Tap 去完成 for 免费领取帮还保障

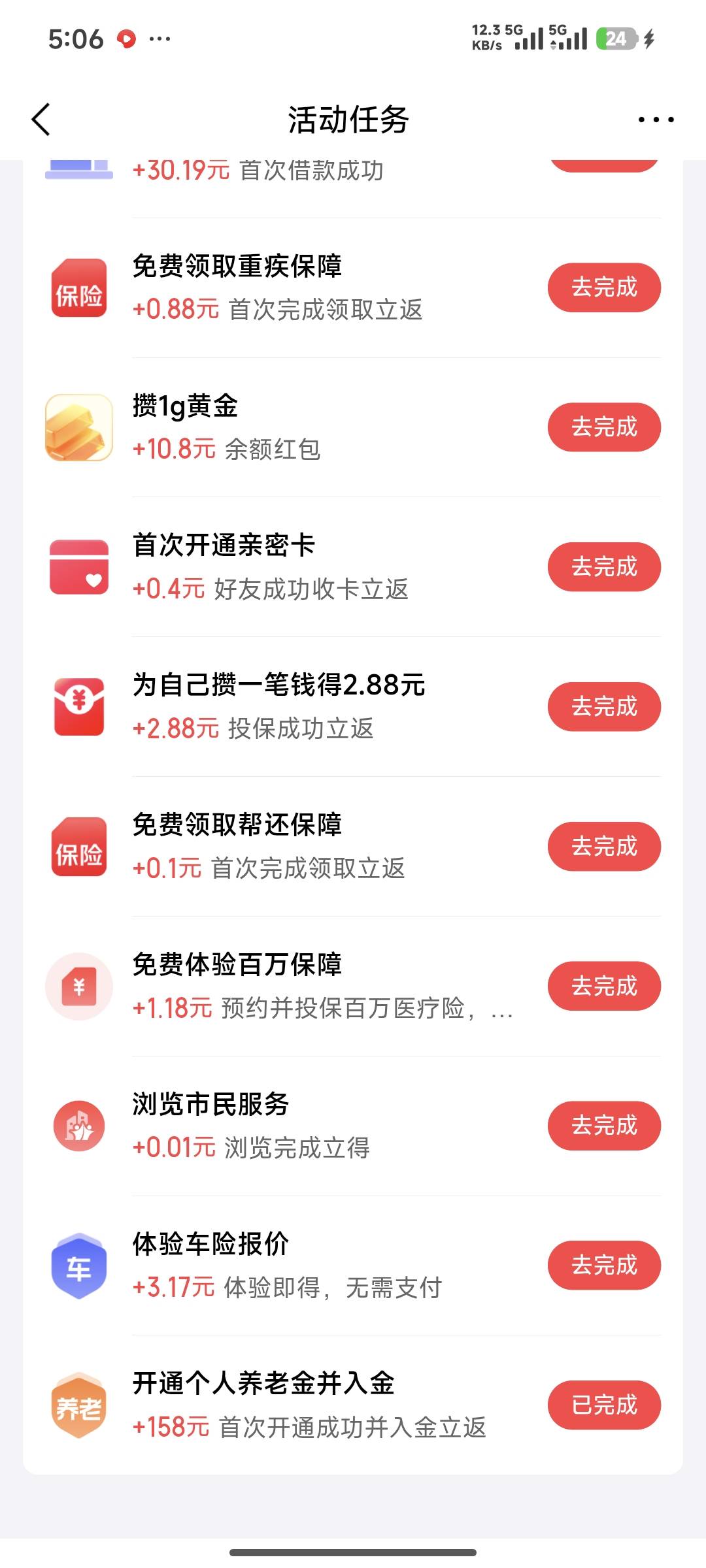(604, 846)
